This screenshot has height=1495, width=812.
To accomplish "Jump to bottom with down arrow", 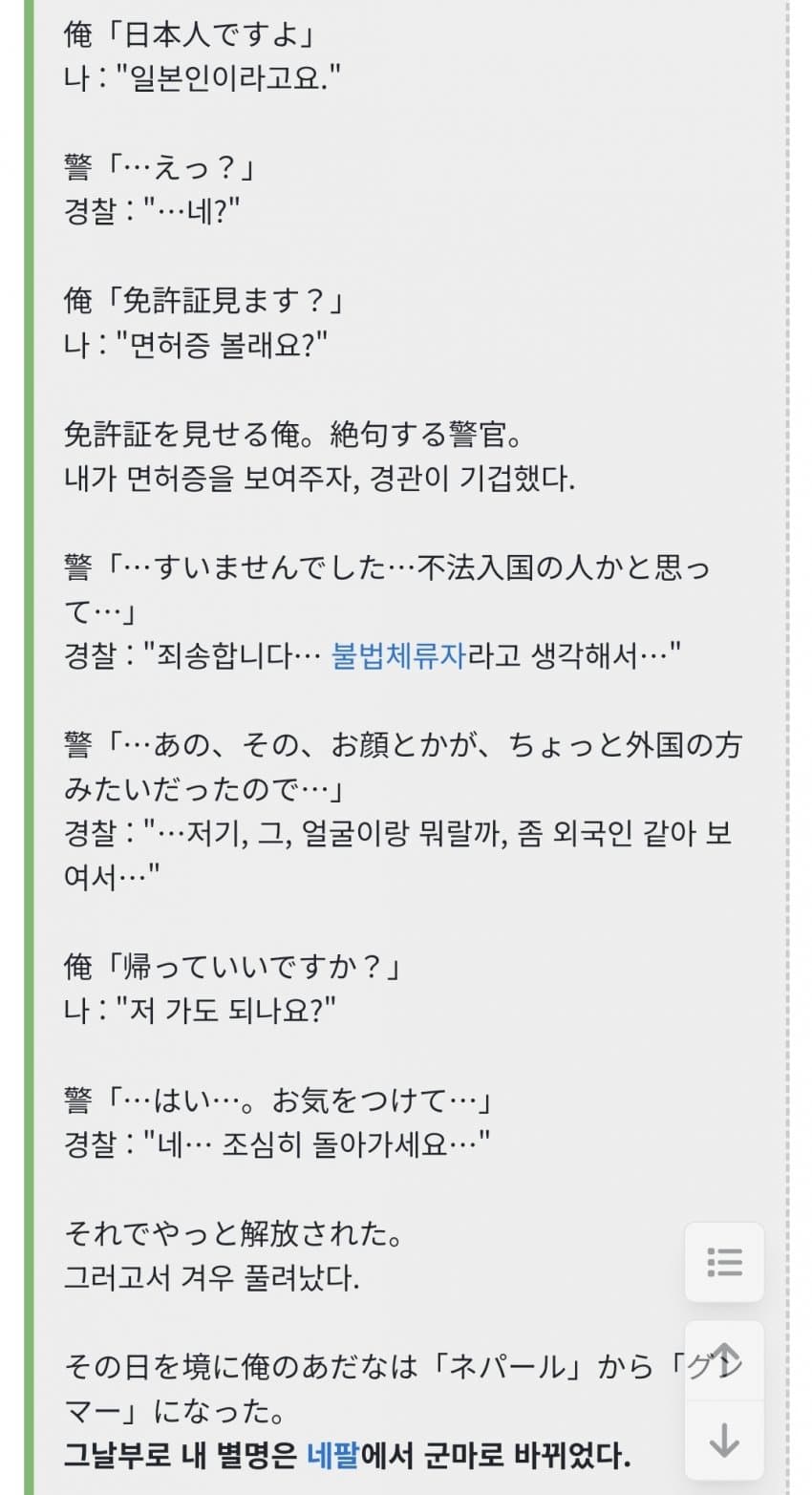I will [724, 1439].
